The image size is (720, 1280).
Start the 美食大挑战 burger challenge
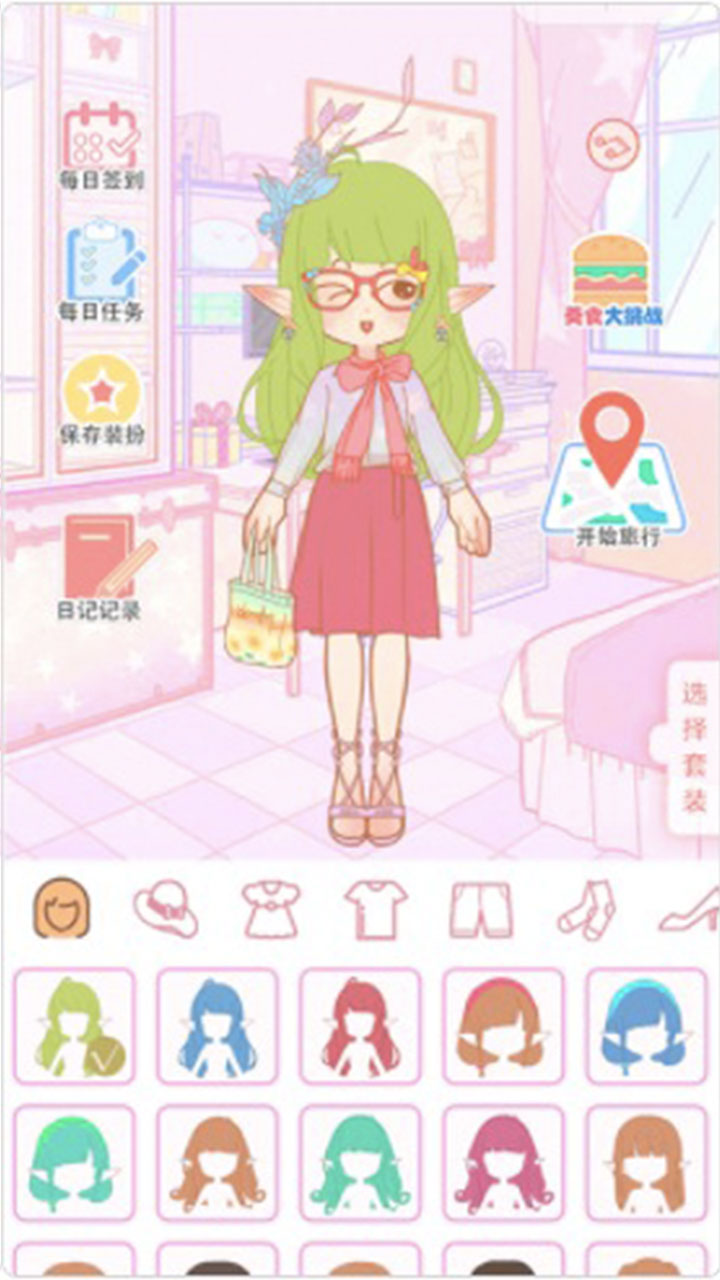[x=610, y=280]
